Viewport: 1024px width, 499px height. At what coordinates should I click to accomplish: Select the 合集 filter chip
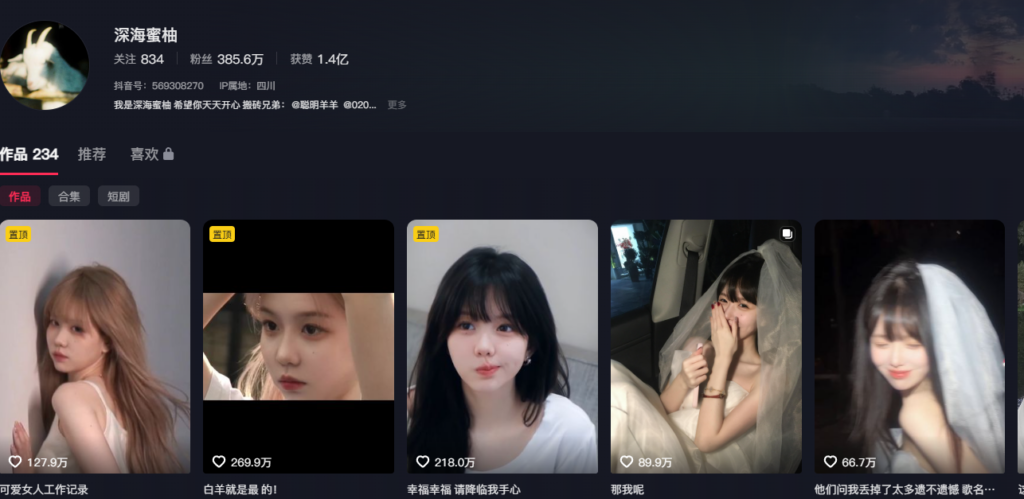pos(69,196)
